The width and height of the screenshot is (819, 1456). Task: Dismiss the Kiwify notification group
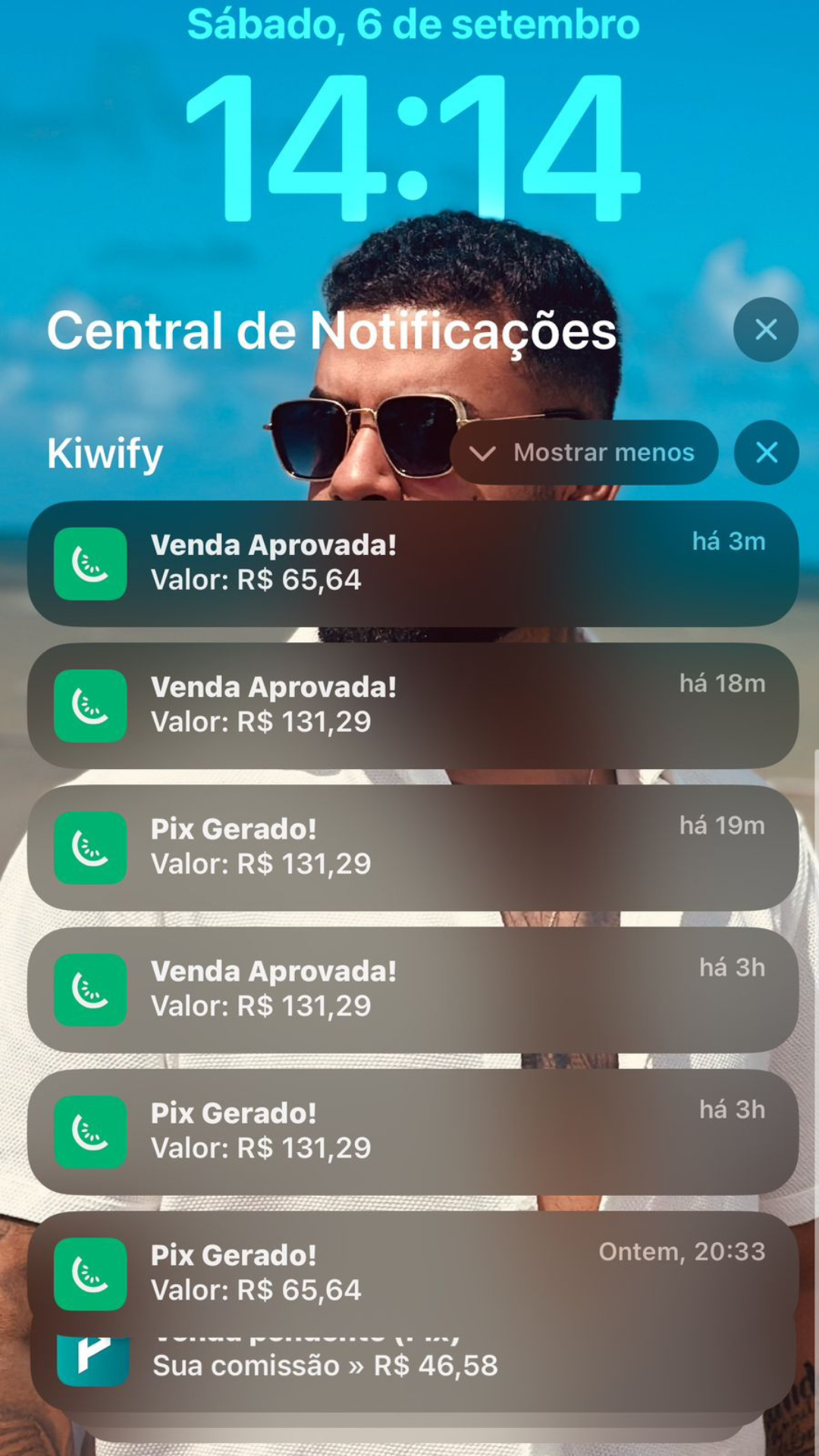(766, 453)
